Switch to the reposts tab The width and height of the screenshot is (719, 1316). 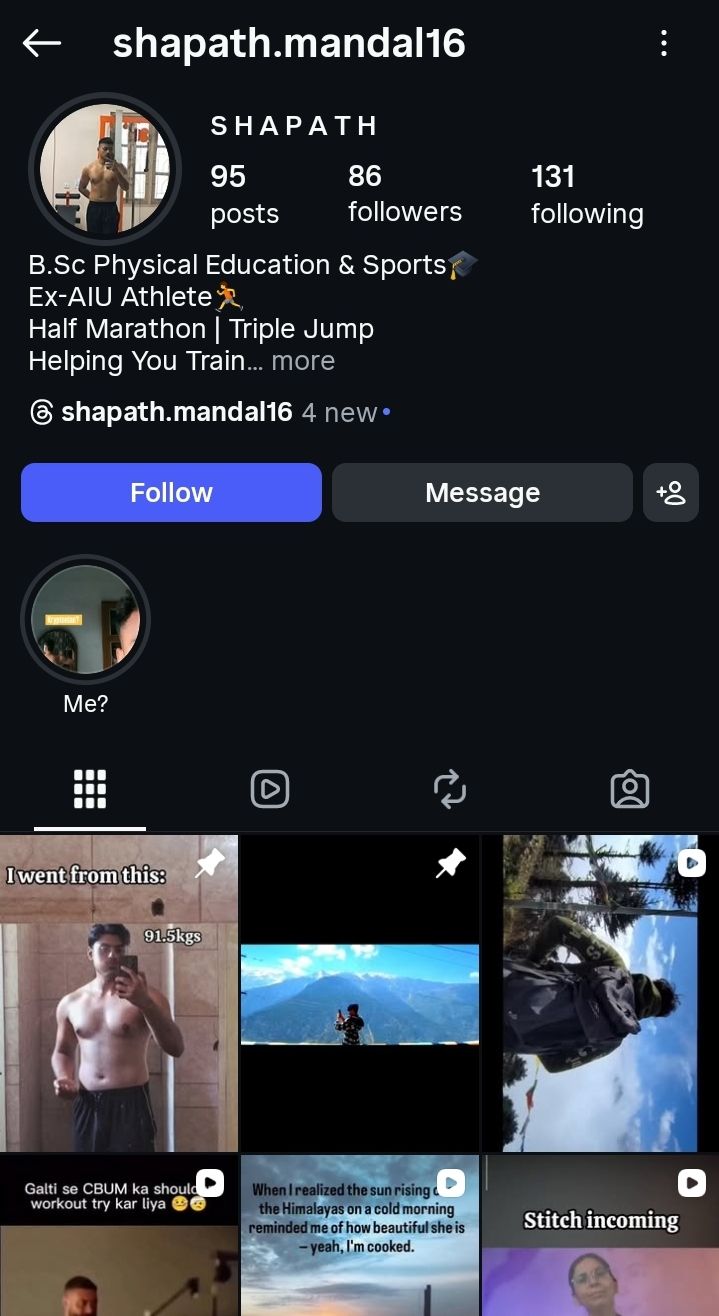[x=450, y=789]
